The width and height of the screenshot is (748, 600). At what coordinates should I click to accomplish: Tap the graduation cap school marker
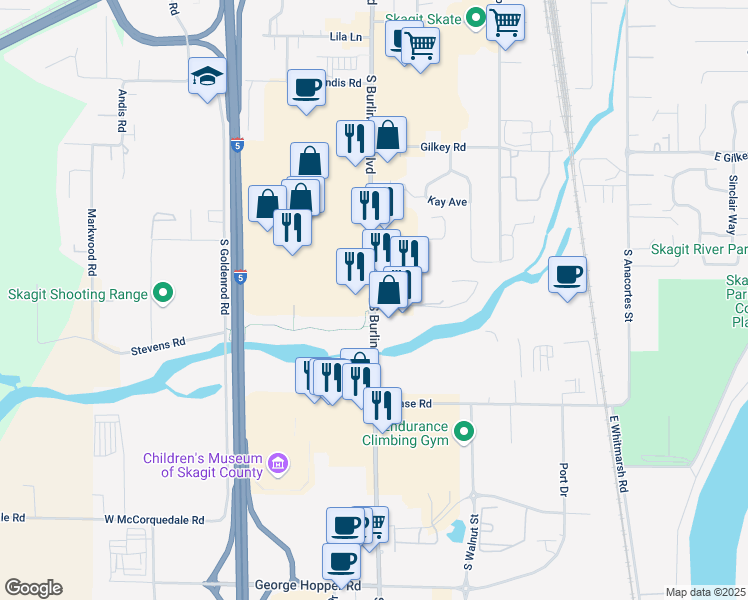pos(207,79)
